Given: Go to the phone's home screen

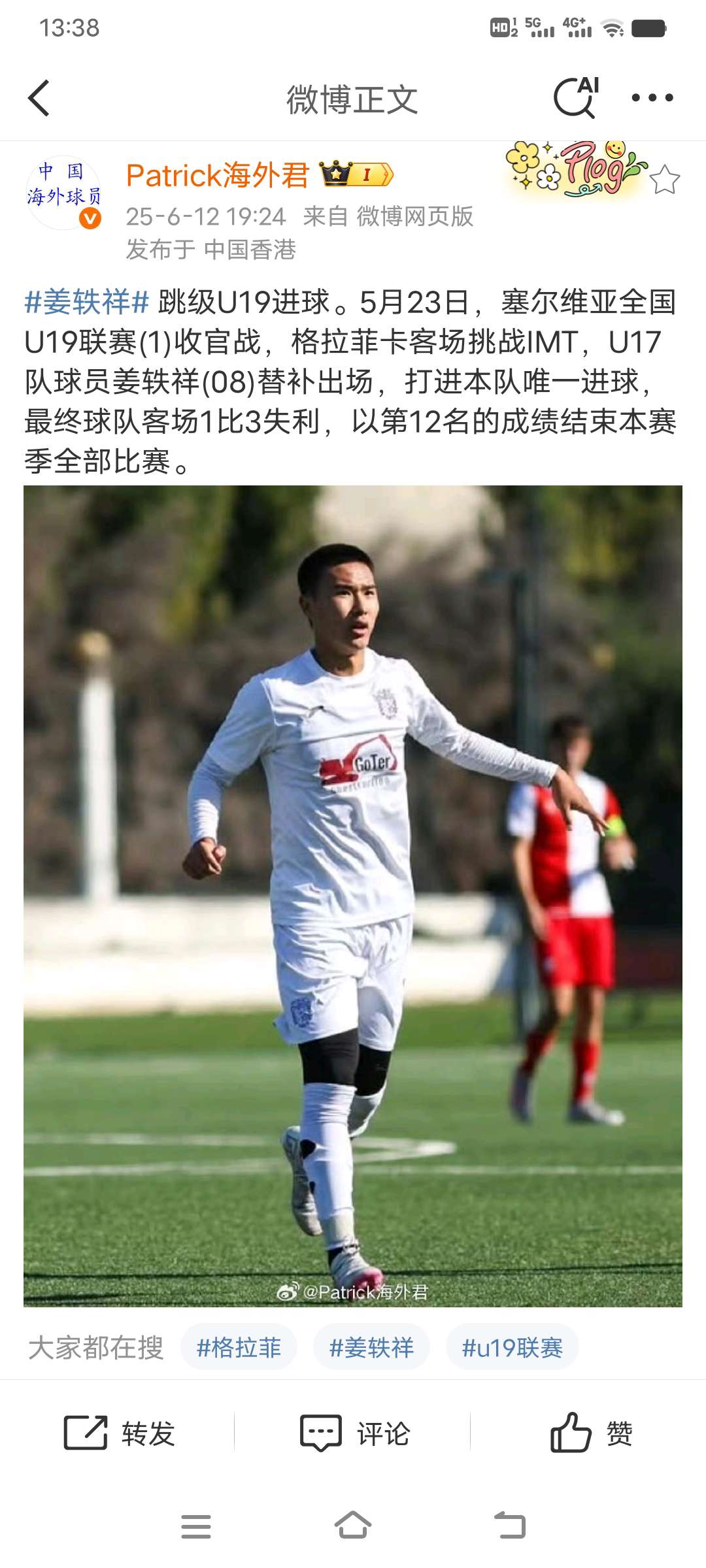Looking at the screenshot, I should (x=353, y=1527).
